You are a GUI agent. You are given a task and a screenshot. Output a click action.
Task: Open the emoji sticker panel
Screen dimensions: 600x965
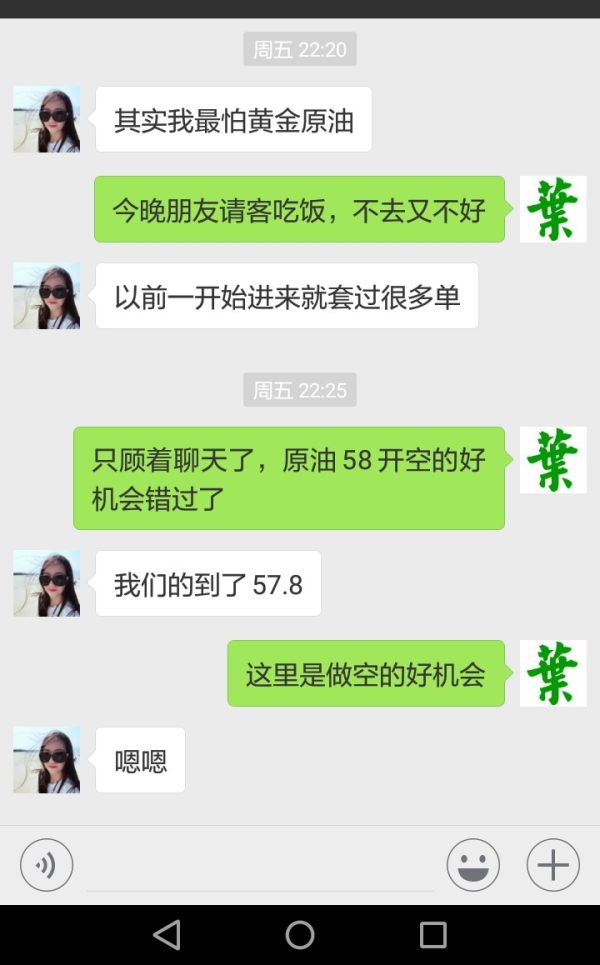pyautogui.click(x=473, y=865)
